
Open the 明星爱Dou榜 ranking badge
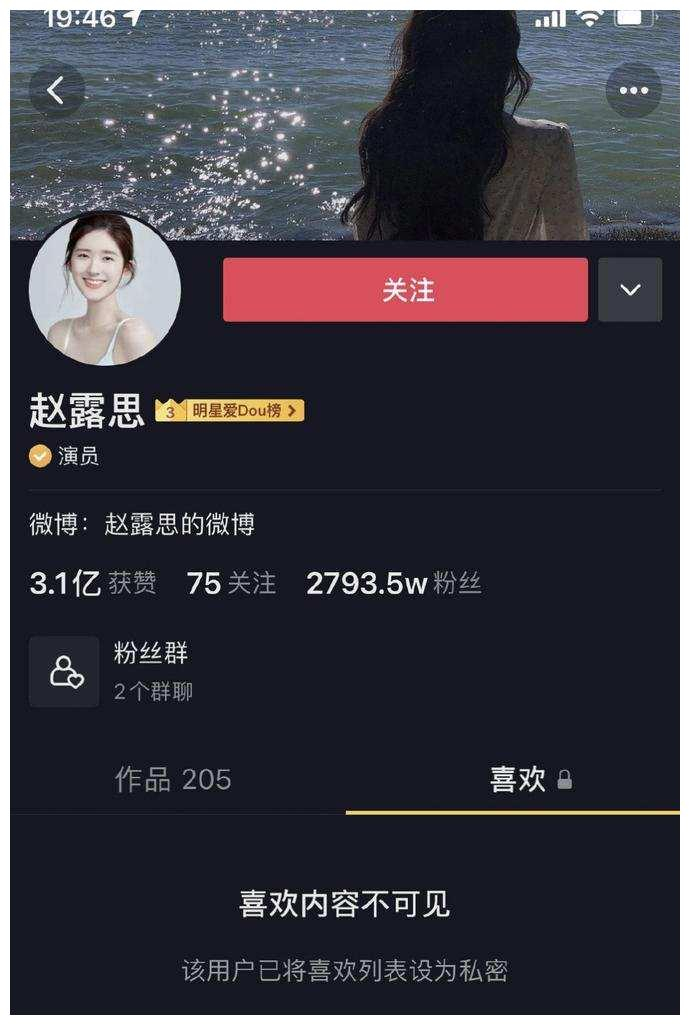(231, 410)
